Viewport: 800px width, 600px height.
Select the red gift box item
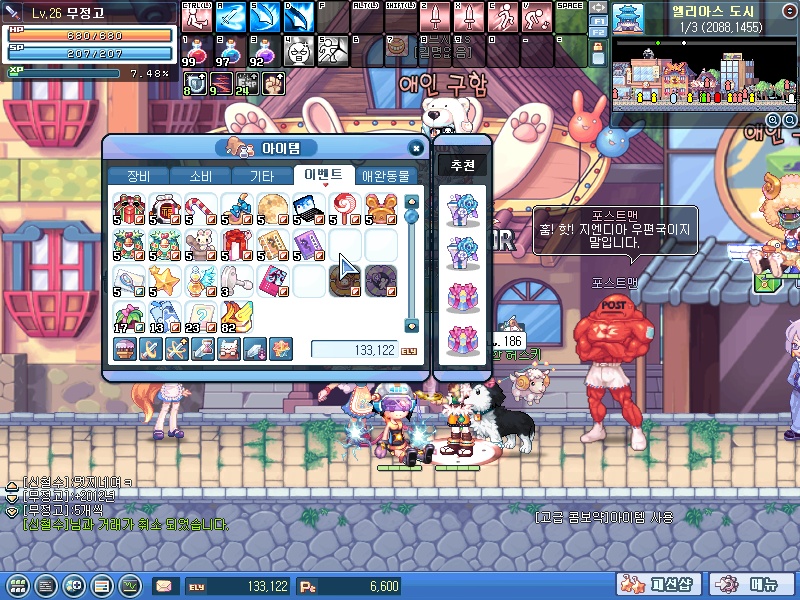tap(235, 244)
